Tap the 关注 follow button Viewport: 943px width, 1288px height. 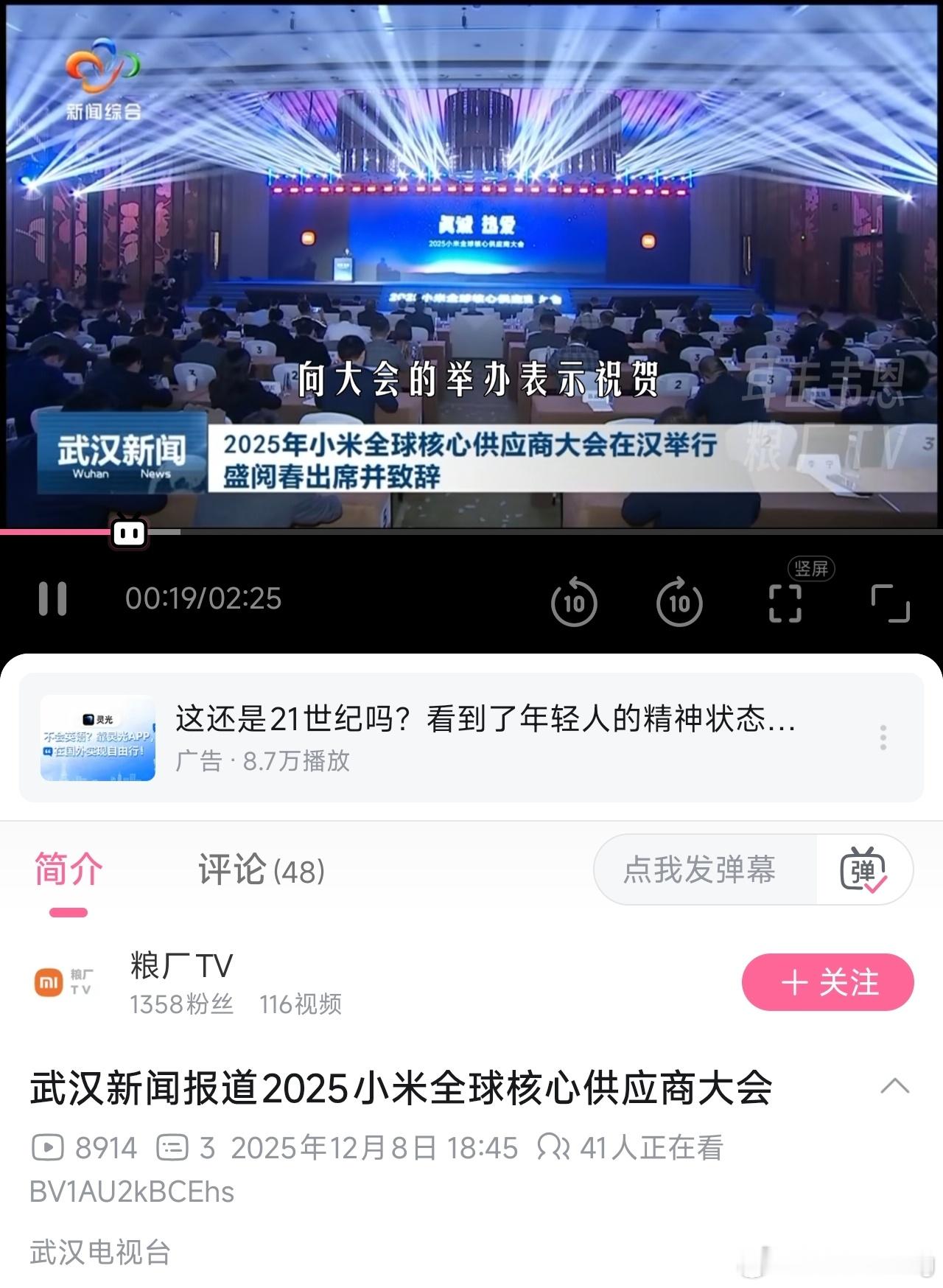[x=827, y=982]
